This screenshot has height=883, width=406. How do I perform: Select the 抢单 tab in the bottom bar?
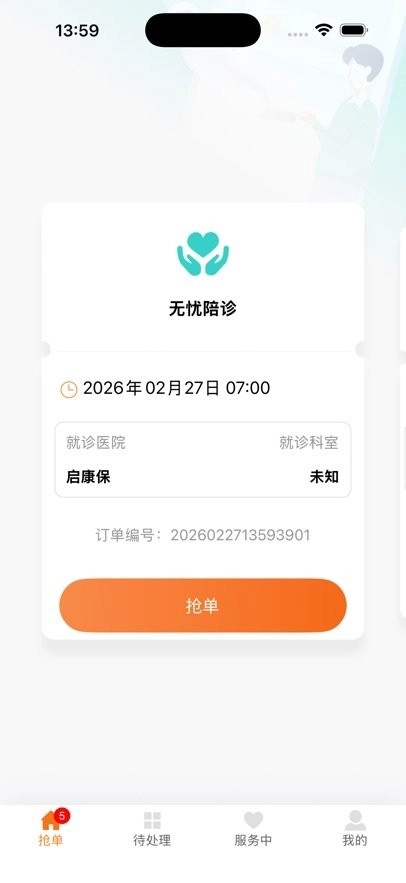click(51, 829)
